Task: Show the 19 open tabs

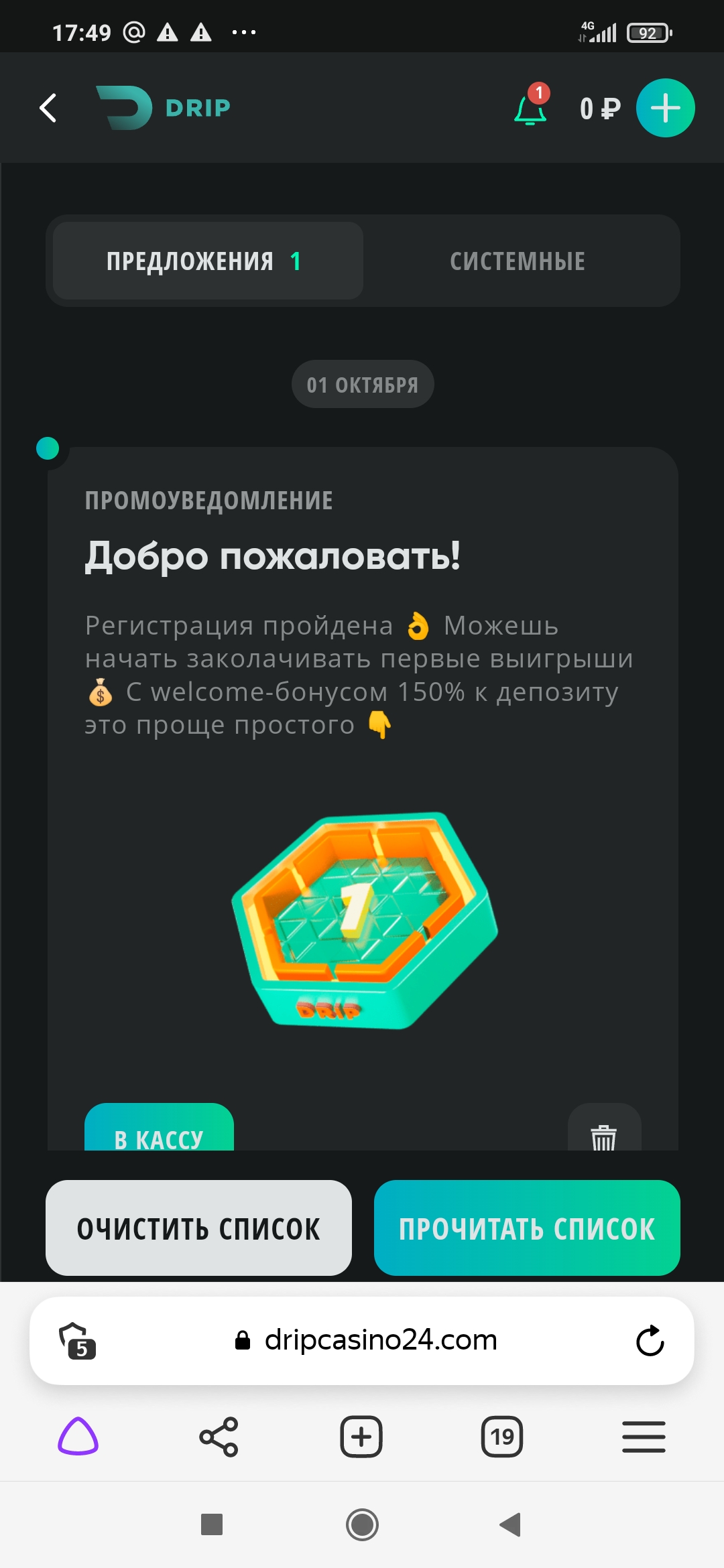Action: 502,1437
